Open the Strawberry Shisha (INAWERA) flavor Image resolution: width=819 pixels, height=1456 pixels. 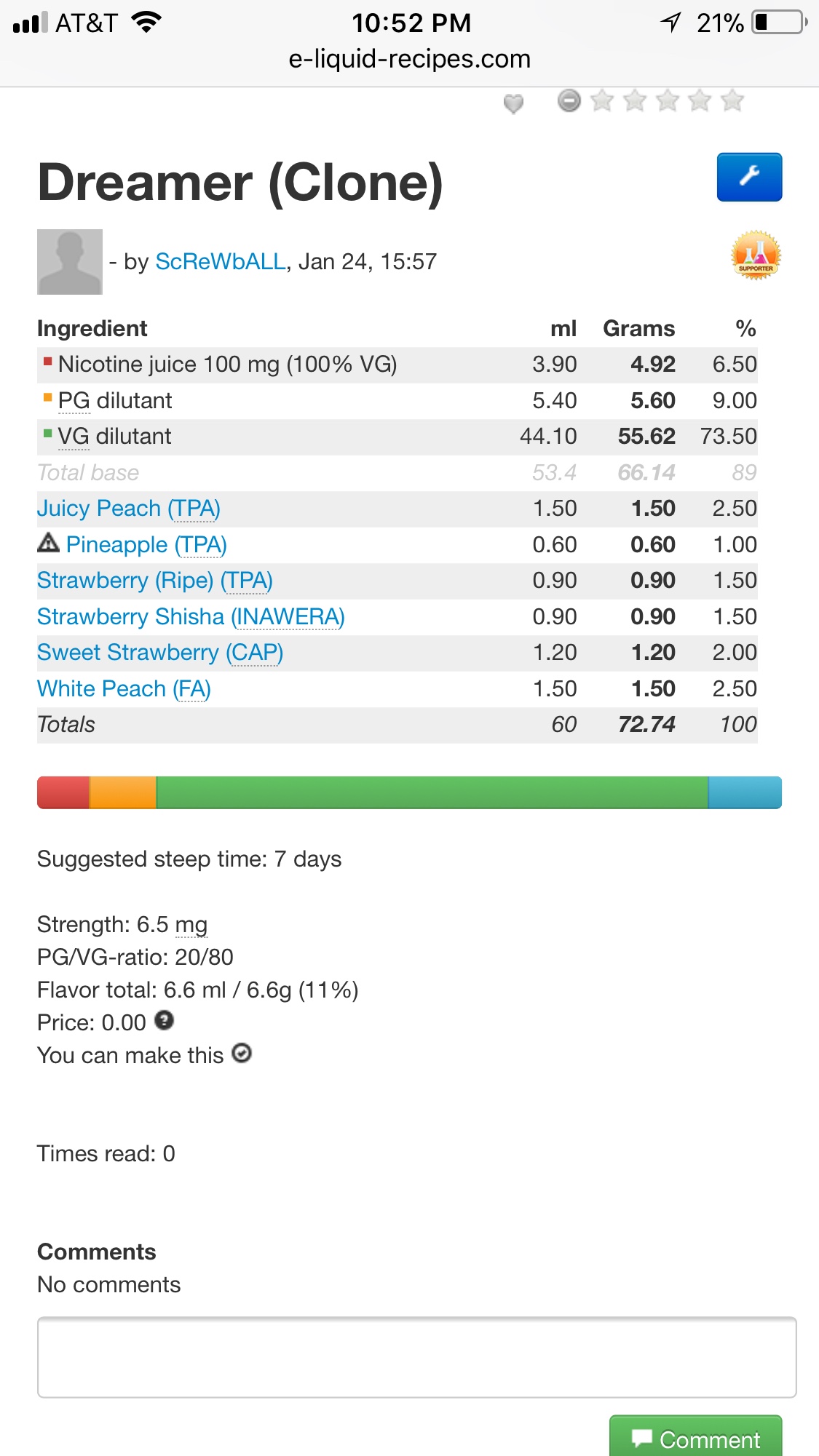[x=191, y=617]
